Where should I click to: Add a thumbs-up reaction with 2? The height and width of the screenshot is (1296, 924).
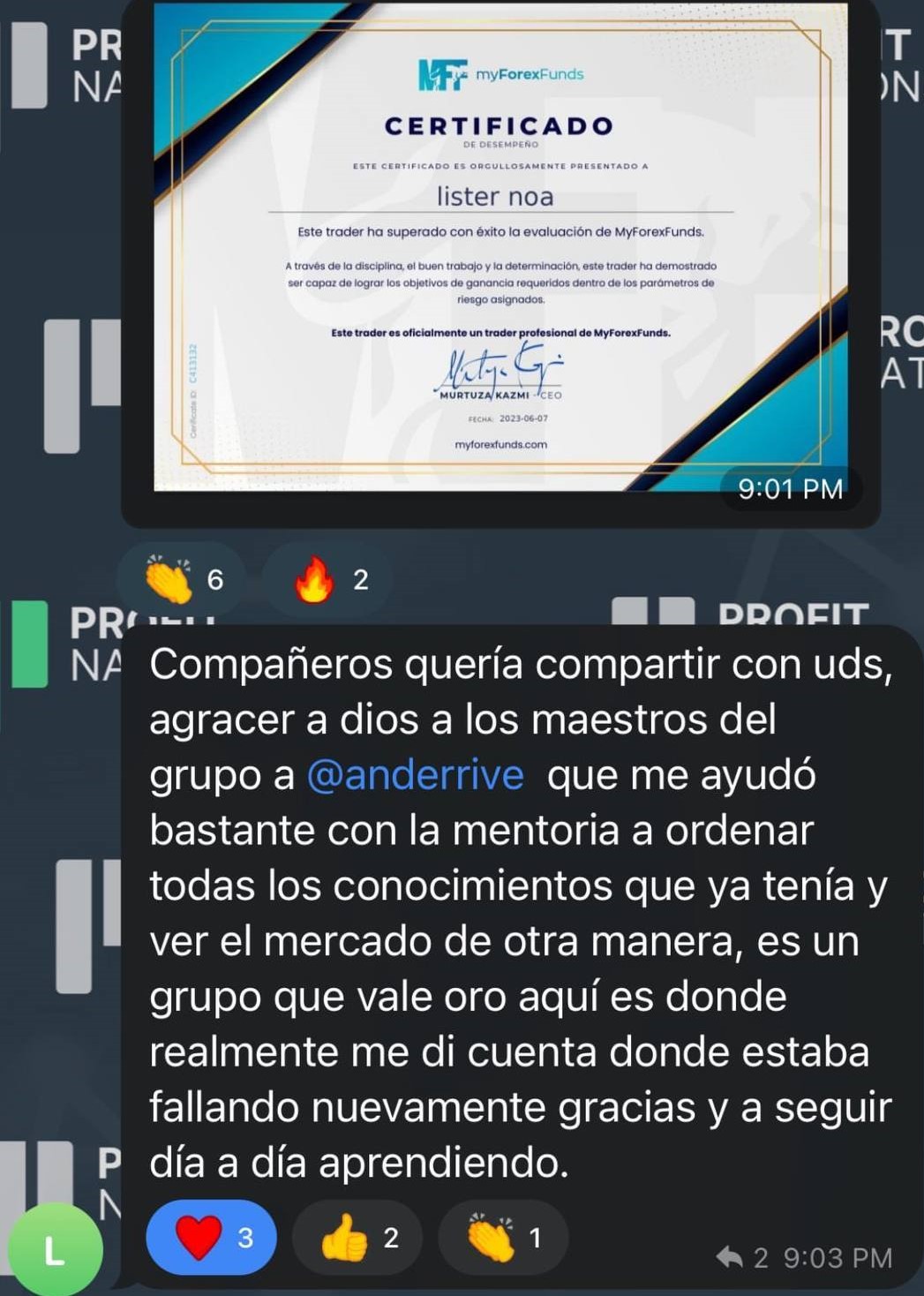(x=357, y=1238)
